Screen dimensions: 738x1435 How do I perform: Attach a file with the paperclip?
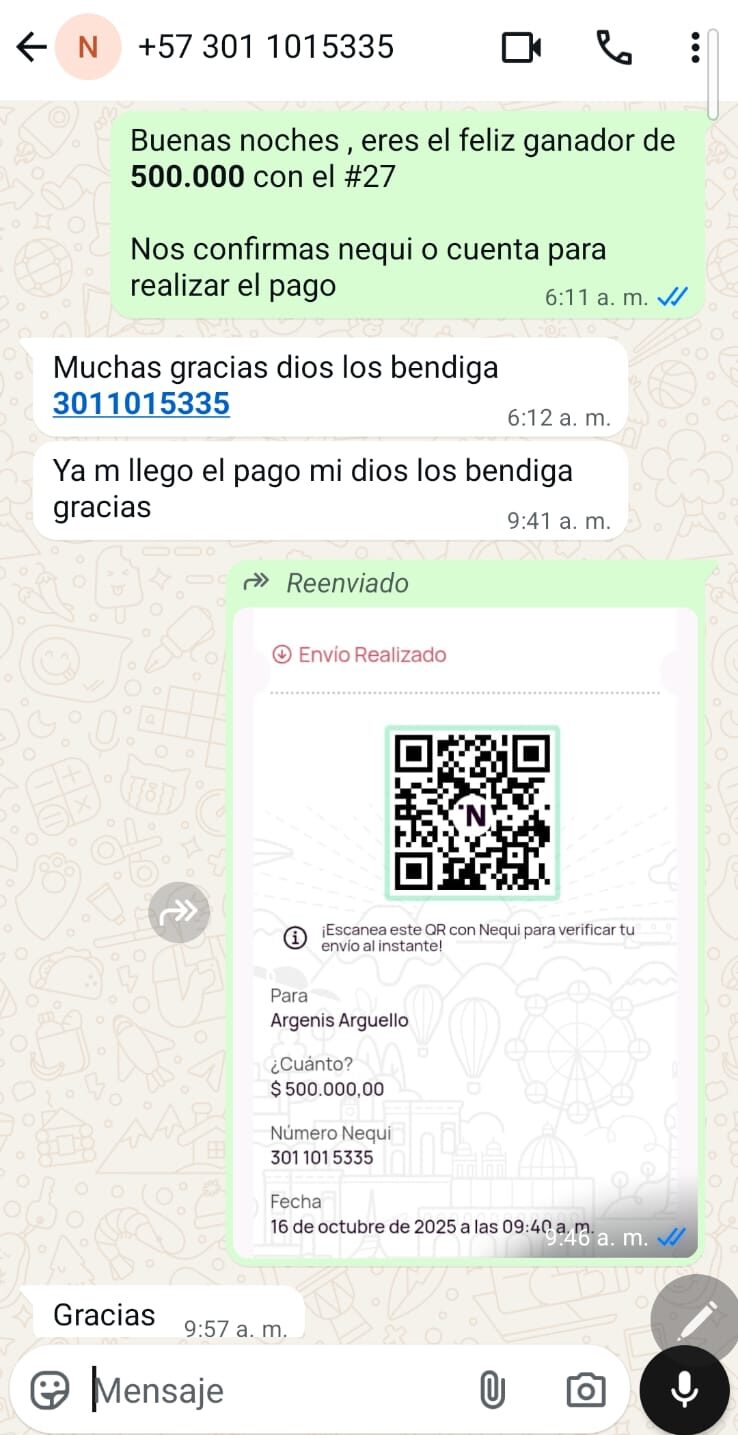point(491,1390)
